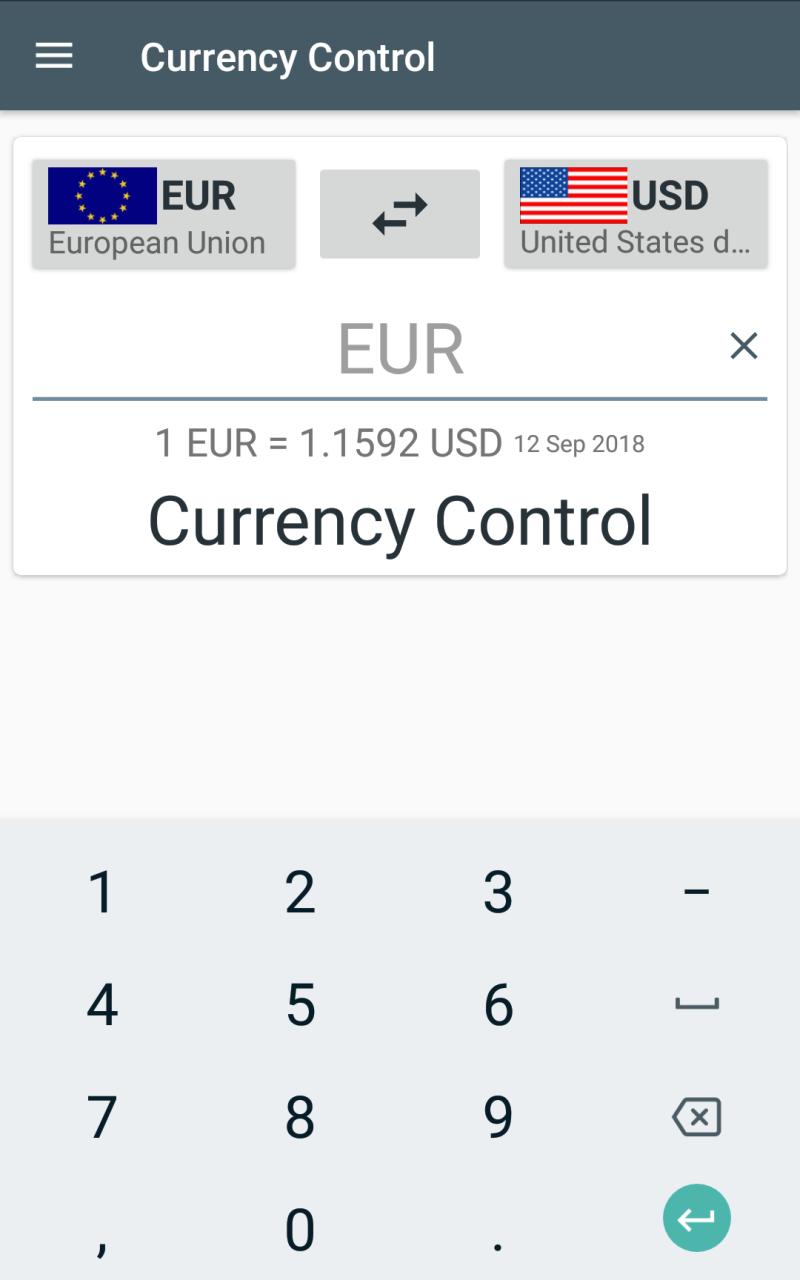Click the United States flag icon
The width and height of the screenshot is (800, 1280).
coord(572,197)
